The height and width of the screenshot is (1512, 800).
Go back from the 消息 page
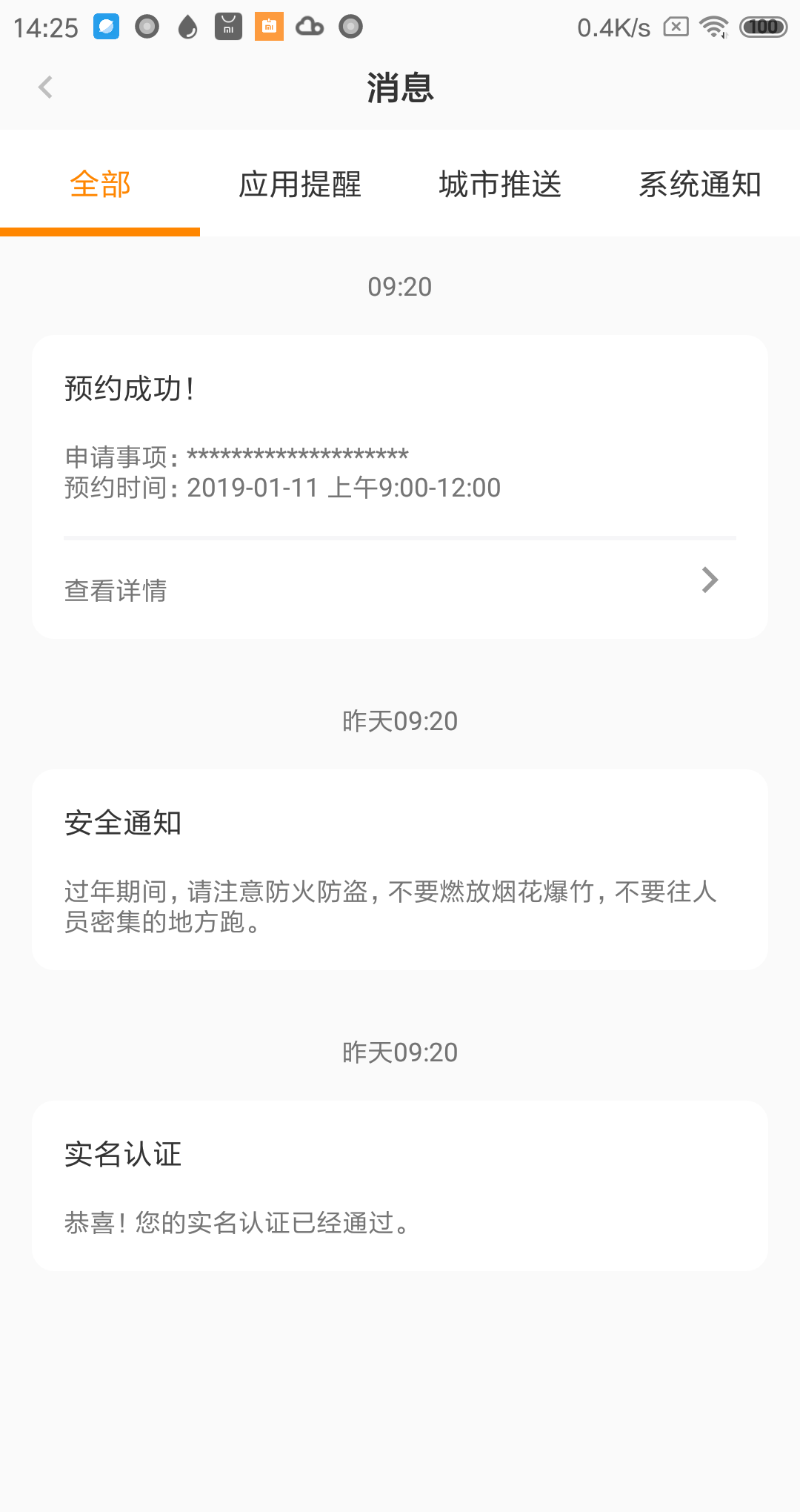(46, 87)
